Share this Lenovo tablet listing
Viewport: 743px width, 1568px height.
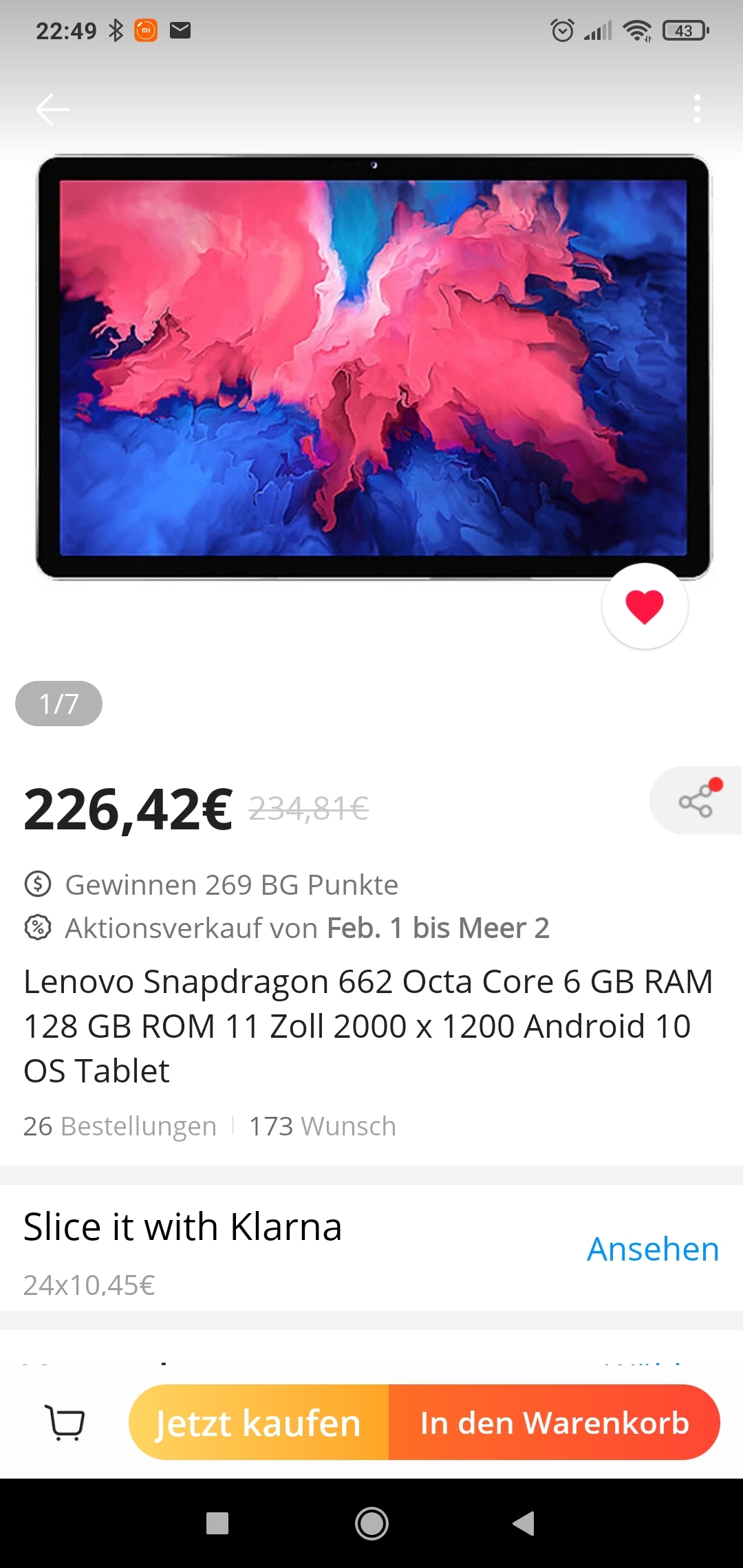(696, 800)
